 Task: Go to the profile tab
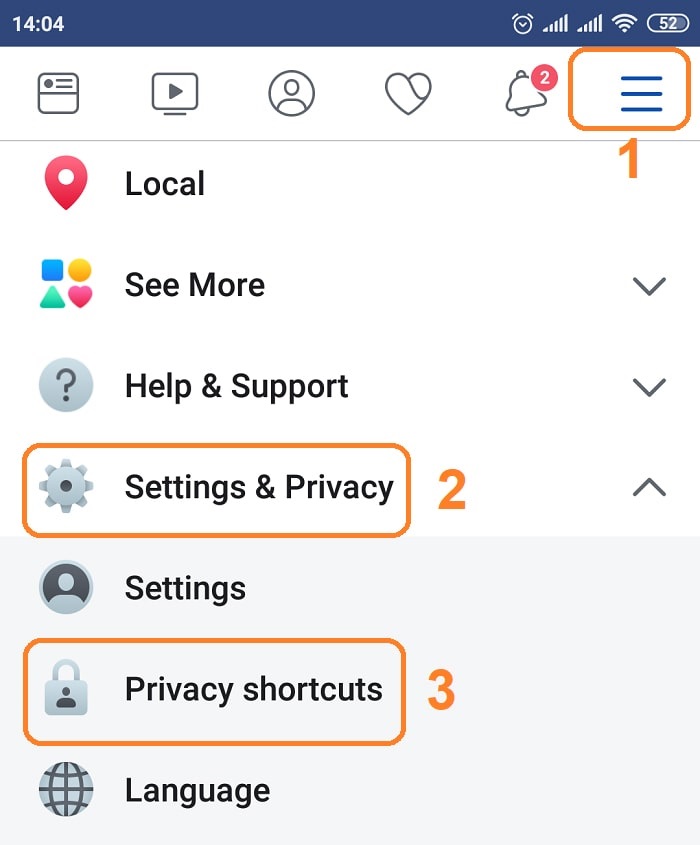pos(291,93)
